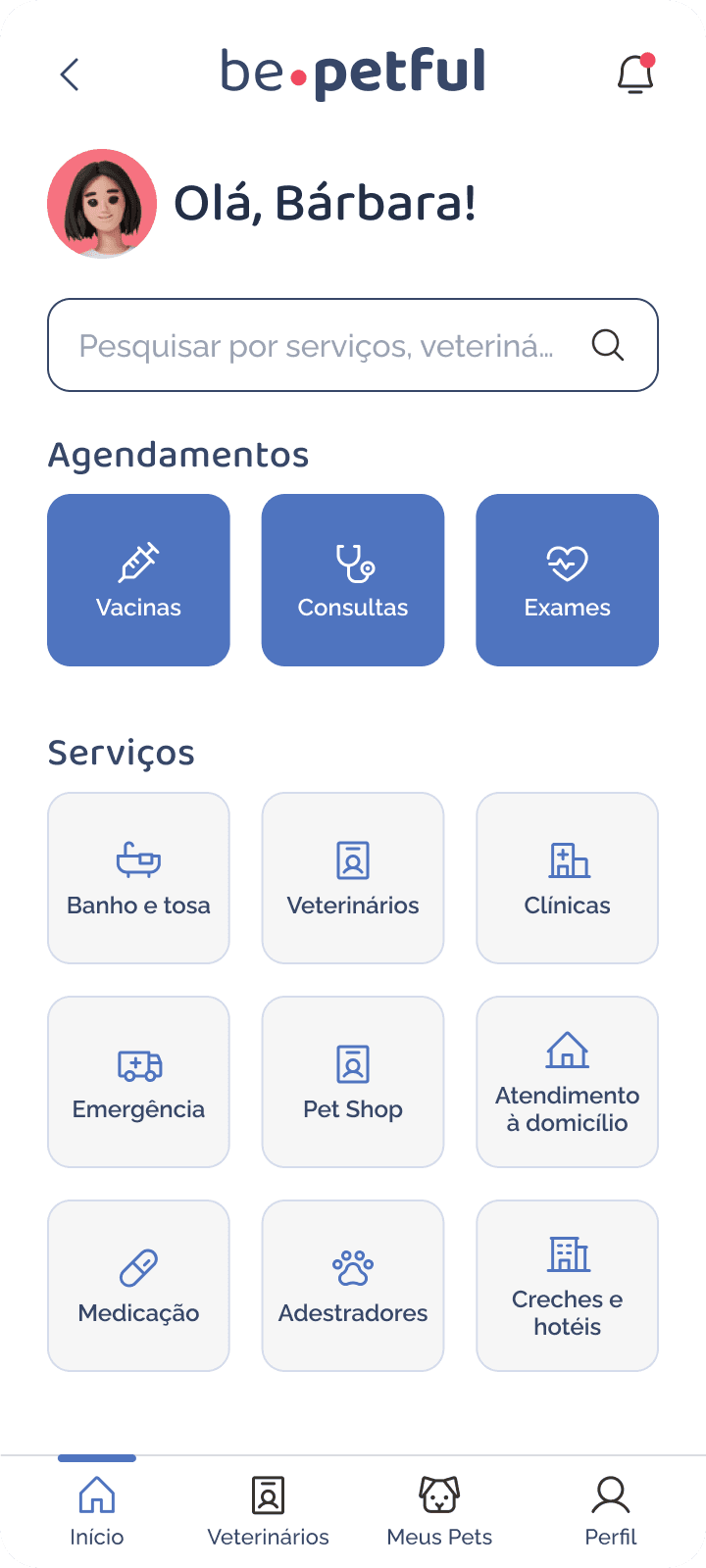This screenshot has height=1568, width=706.
Task: Open the Pet Shop service
Action: [x=353, y=1082]
